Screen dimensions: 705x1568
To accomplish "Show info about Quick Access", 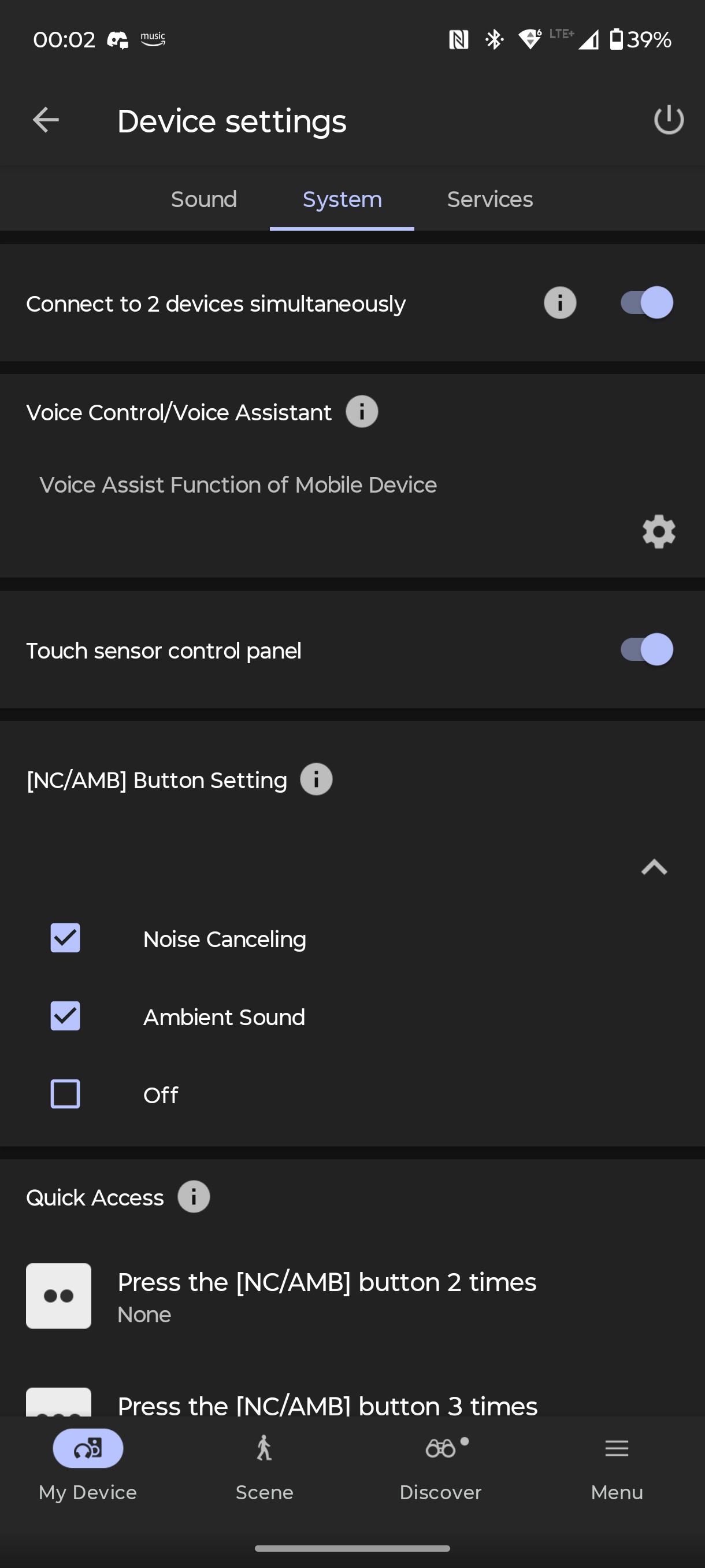I will 194,1197.
